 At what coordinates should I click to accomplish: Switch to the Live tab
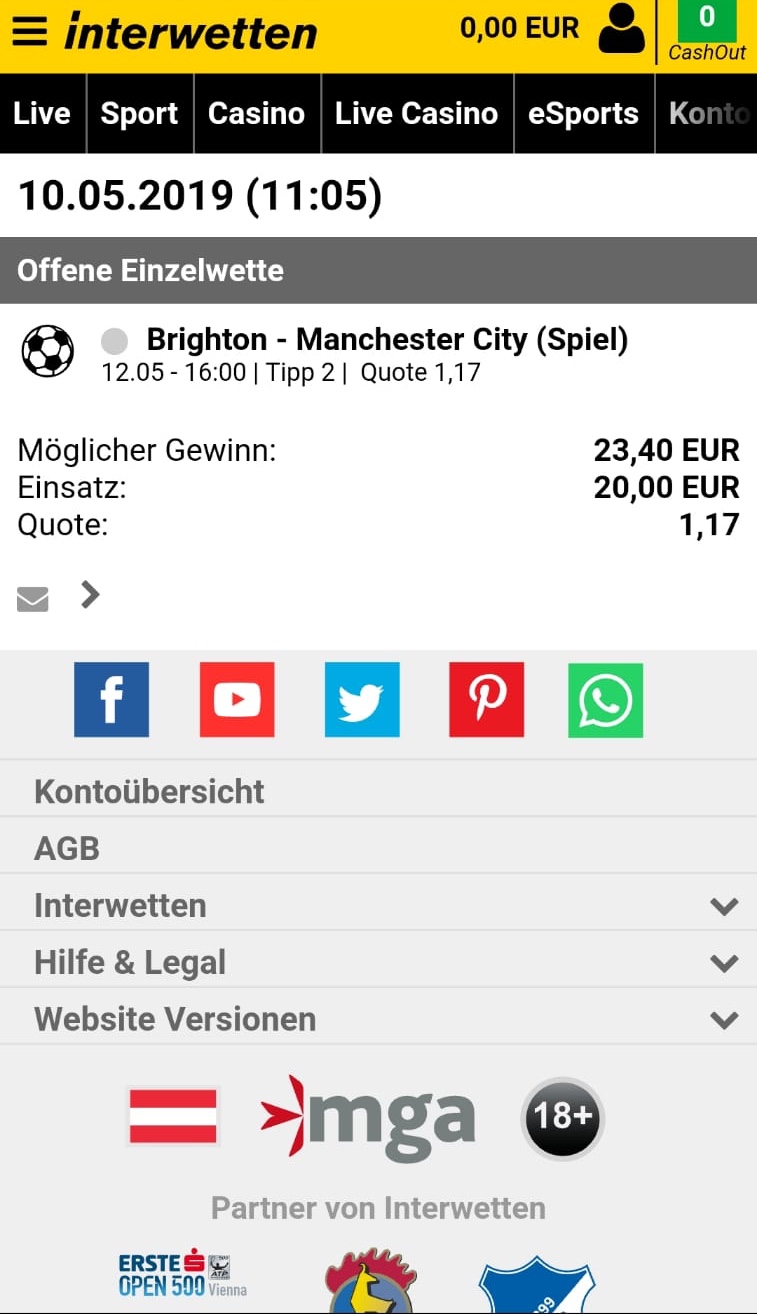pos(43,114)
